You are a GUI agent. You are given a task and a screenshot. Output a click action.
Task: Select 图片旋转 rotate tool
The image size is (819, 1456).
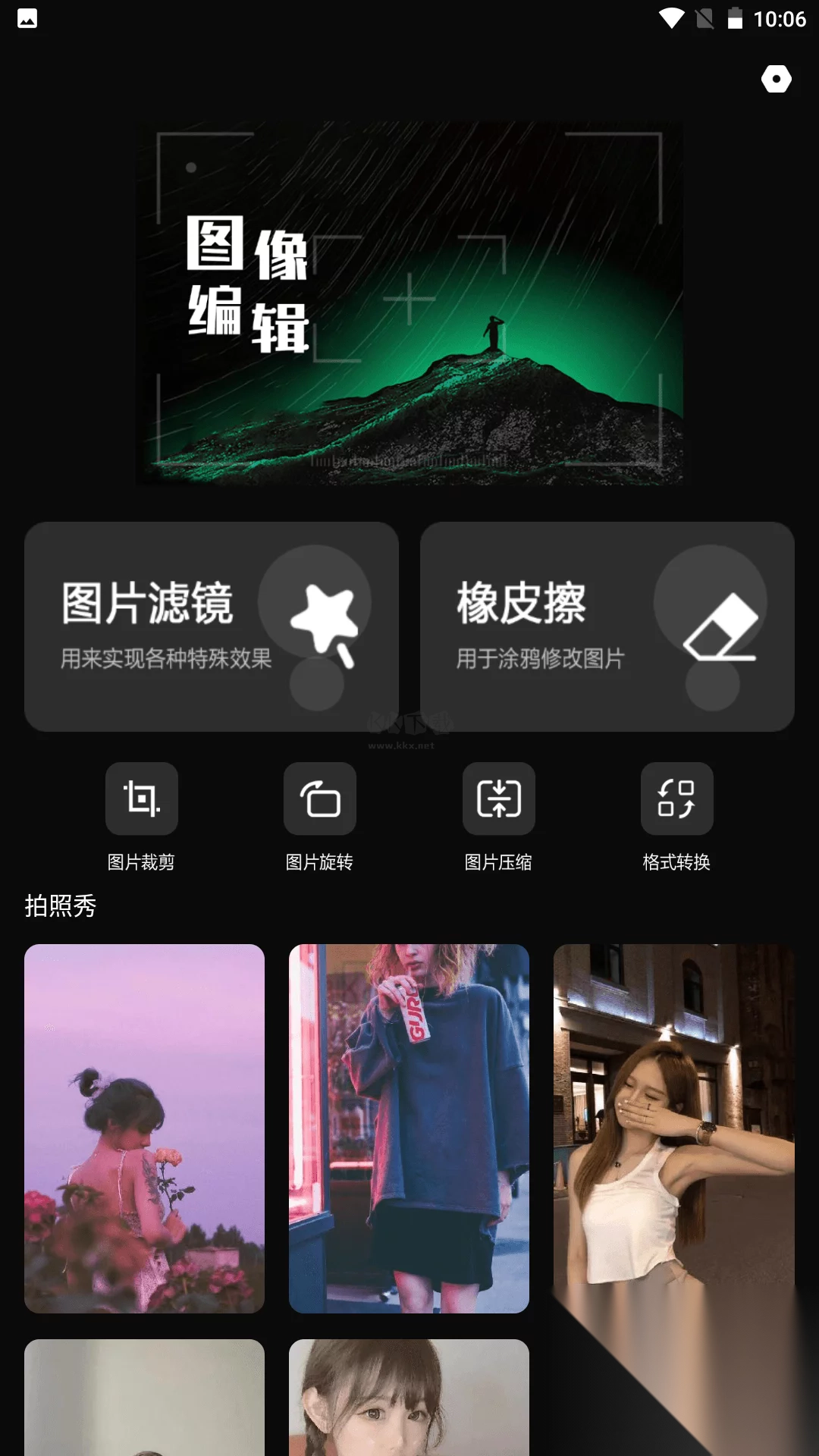(x=319, y=799)
